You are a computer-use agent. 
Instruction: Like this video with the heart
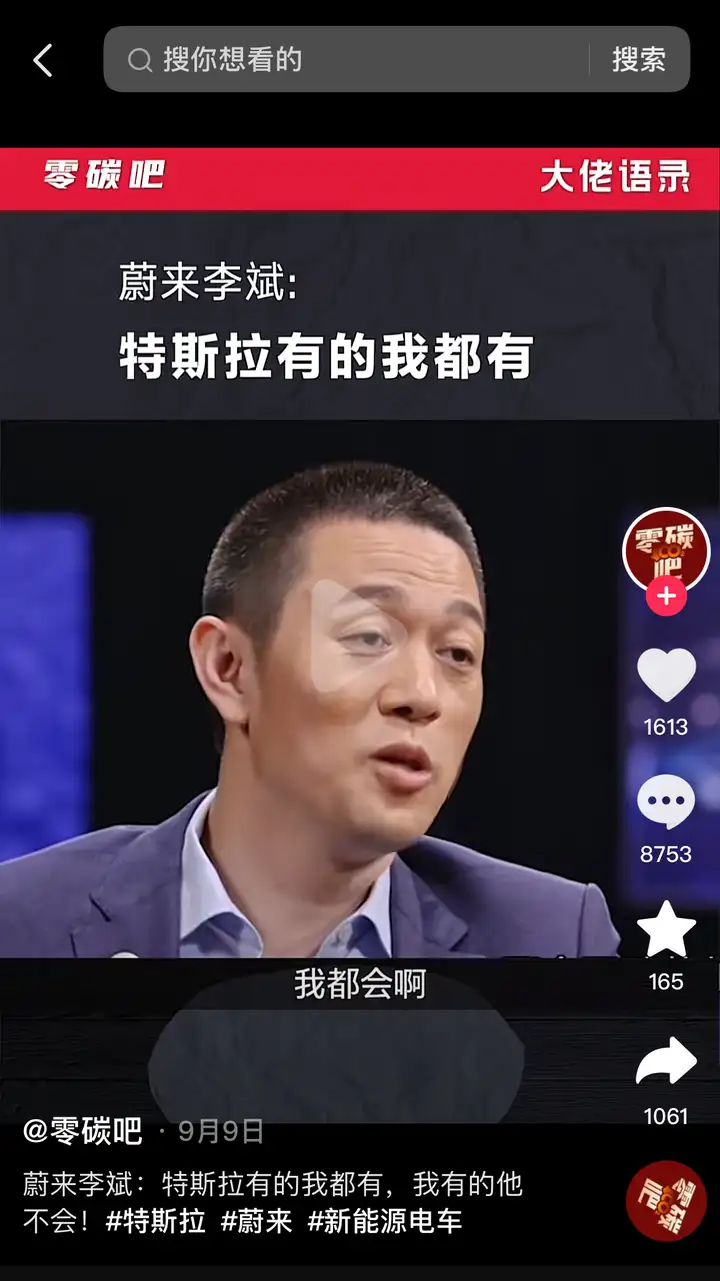(666, 676)
